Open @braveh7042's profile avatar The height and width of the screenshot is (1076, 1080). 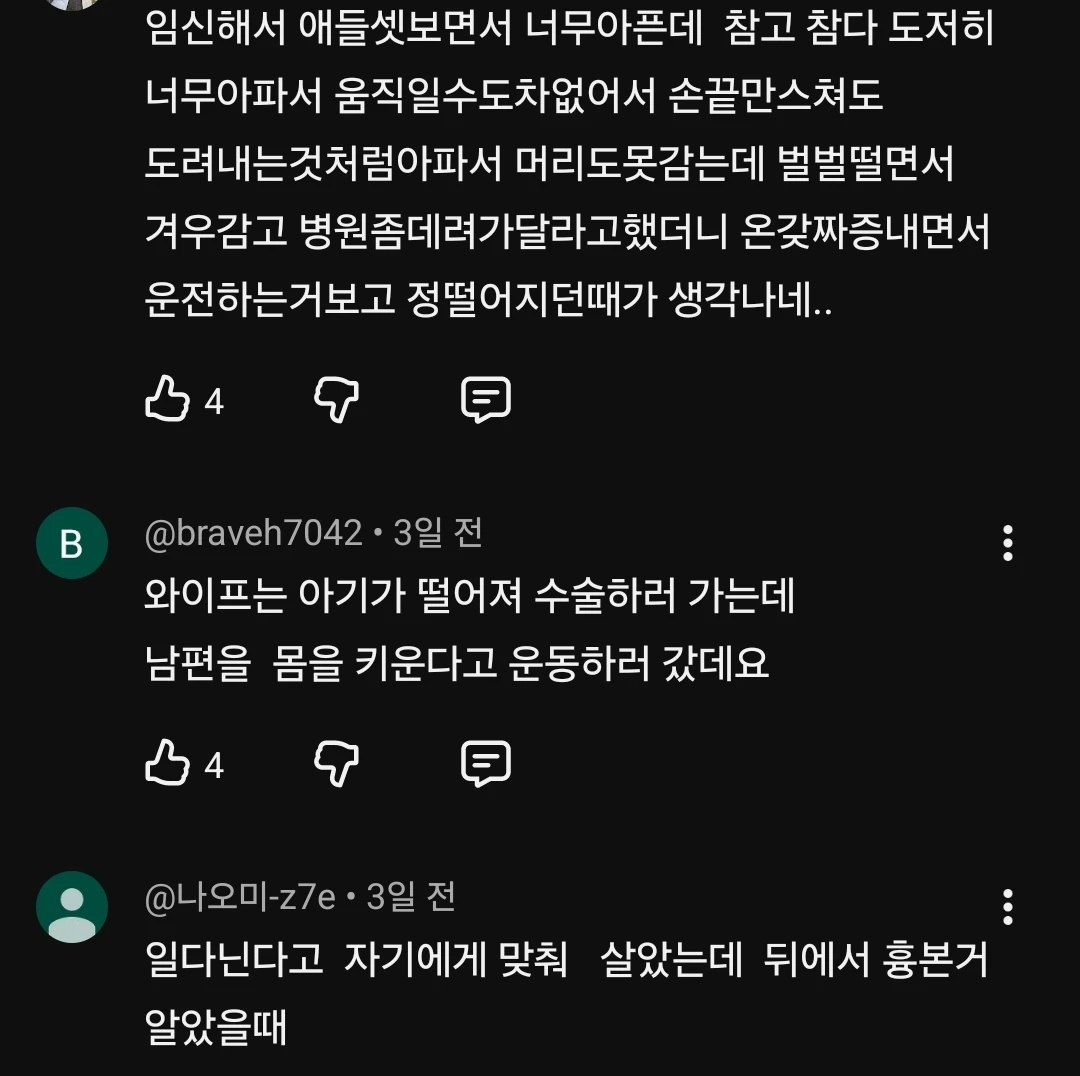(x=72, y=543)
